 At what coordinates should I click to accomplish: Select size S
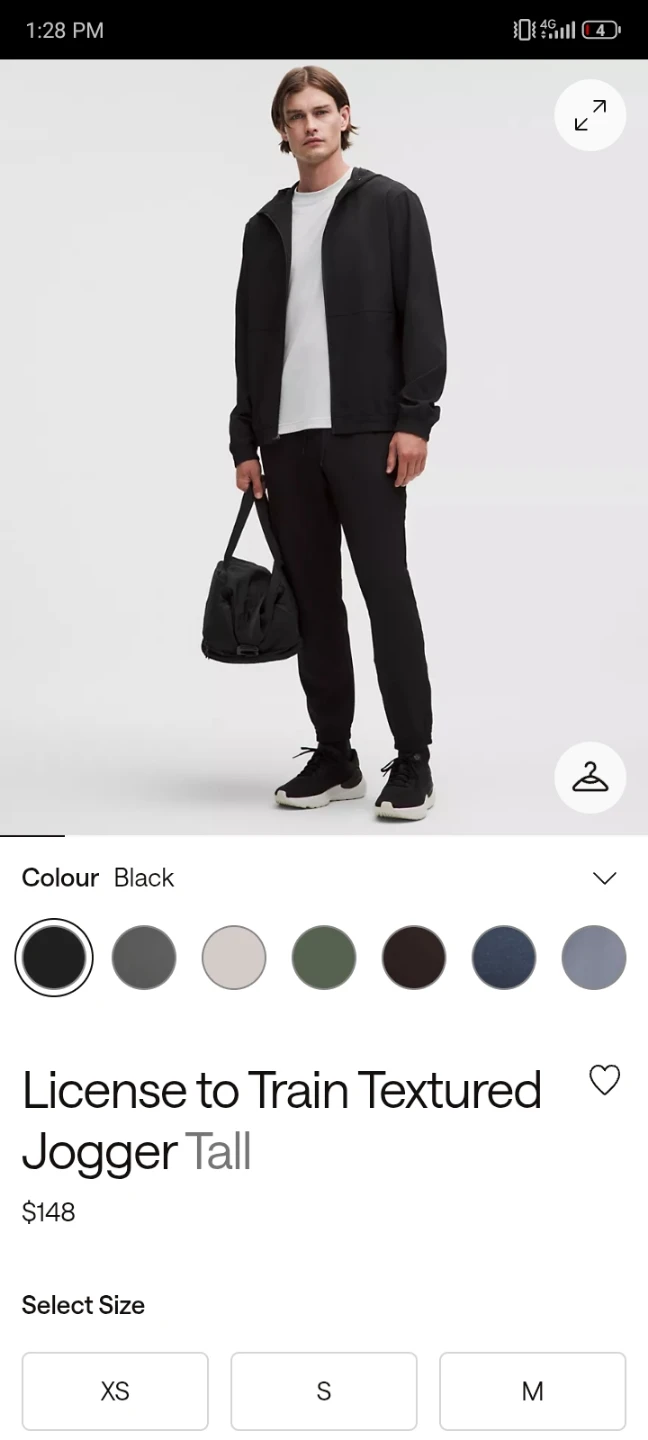tap(324, 1391)
